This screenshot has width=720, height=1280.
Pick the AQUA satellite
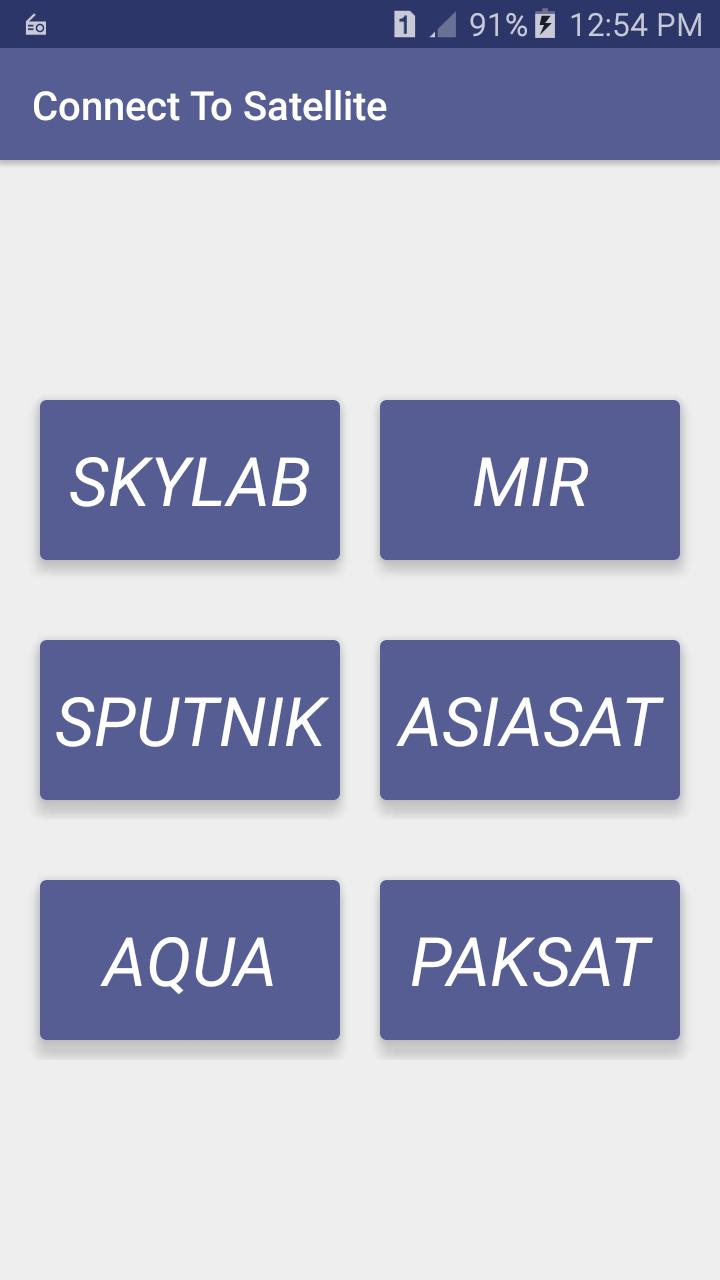pos(190,960)
